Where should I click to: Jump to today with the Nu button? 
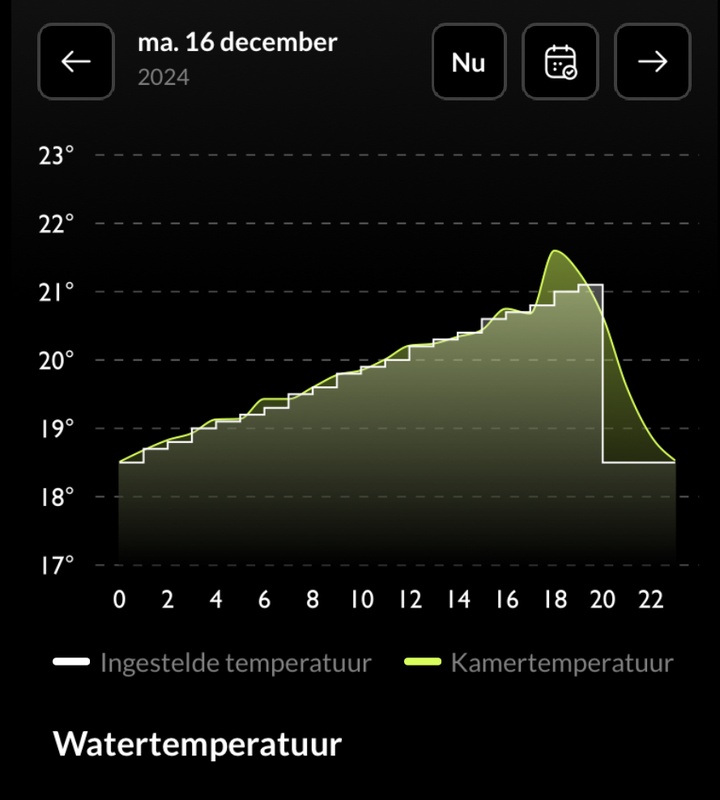point(469,62)
